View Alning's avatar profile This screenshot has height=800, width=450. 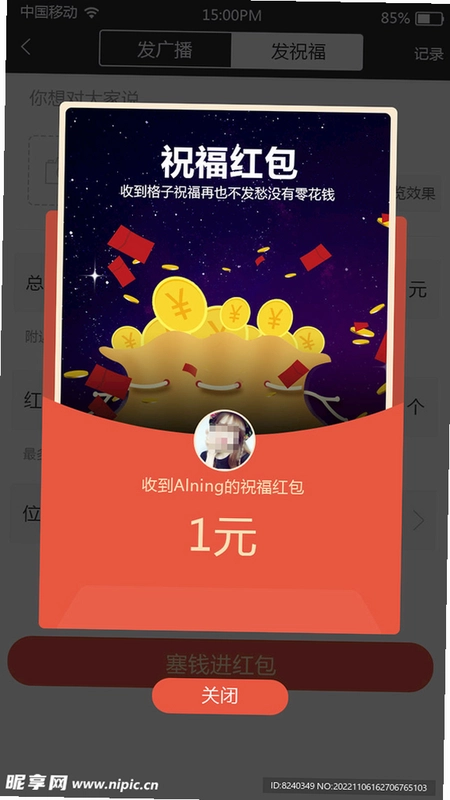[224, 440]
